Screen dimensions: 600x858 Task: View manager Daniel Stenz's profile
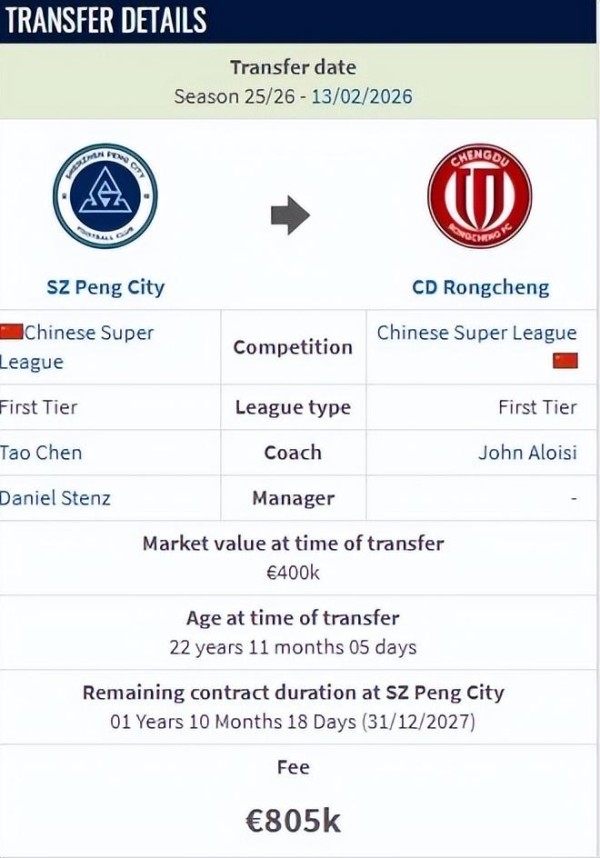point(54,497)
